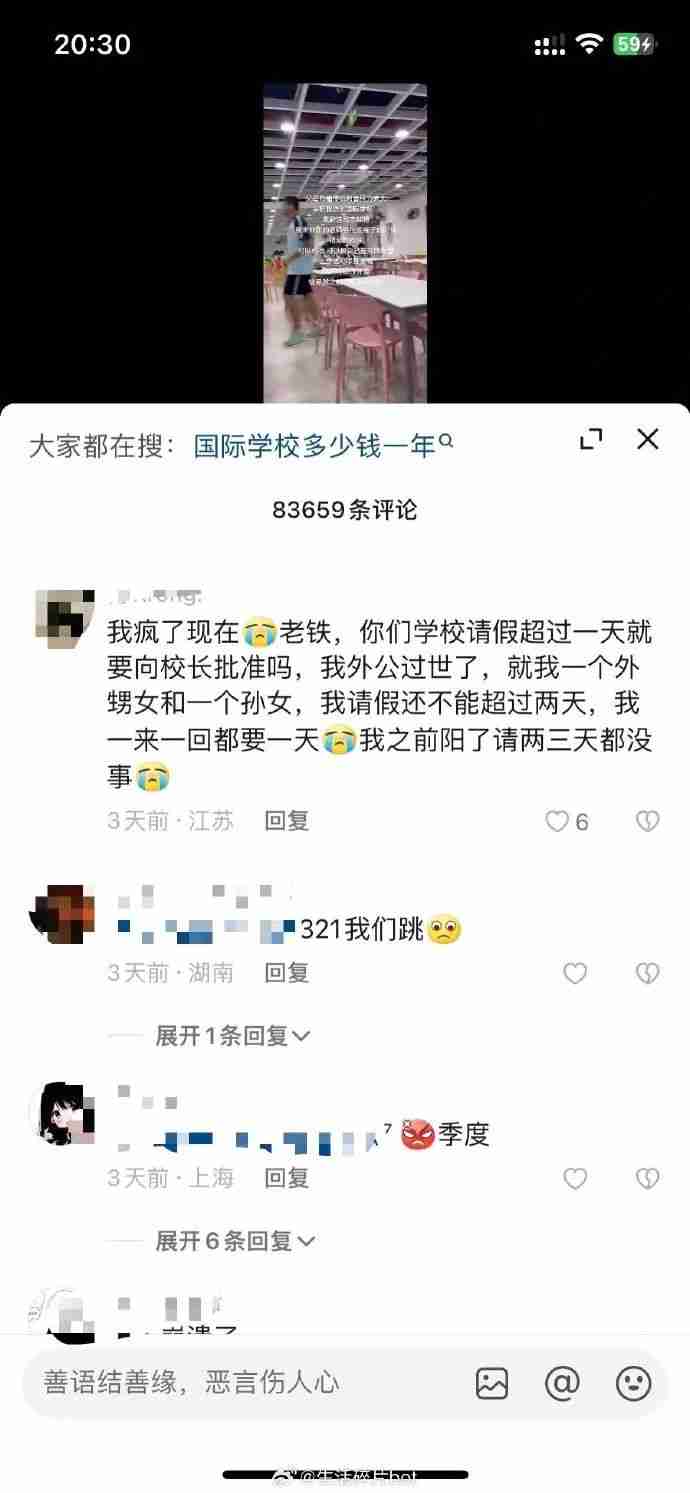Like the 321我们跳 comment
This screenshot has width=690, height=1493.
575,973
